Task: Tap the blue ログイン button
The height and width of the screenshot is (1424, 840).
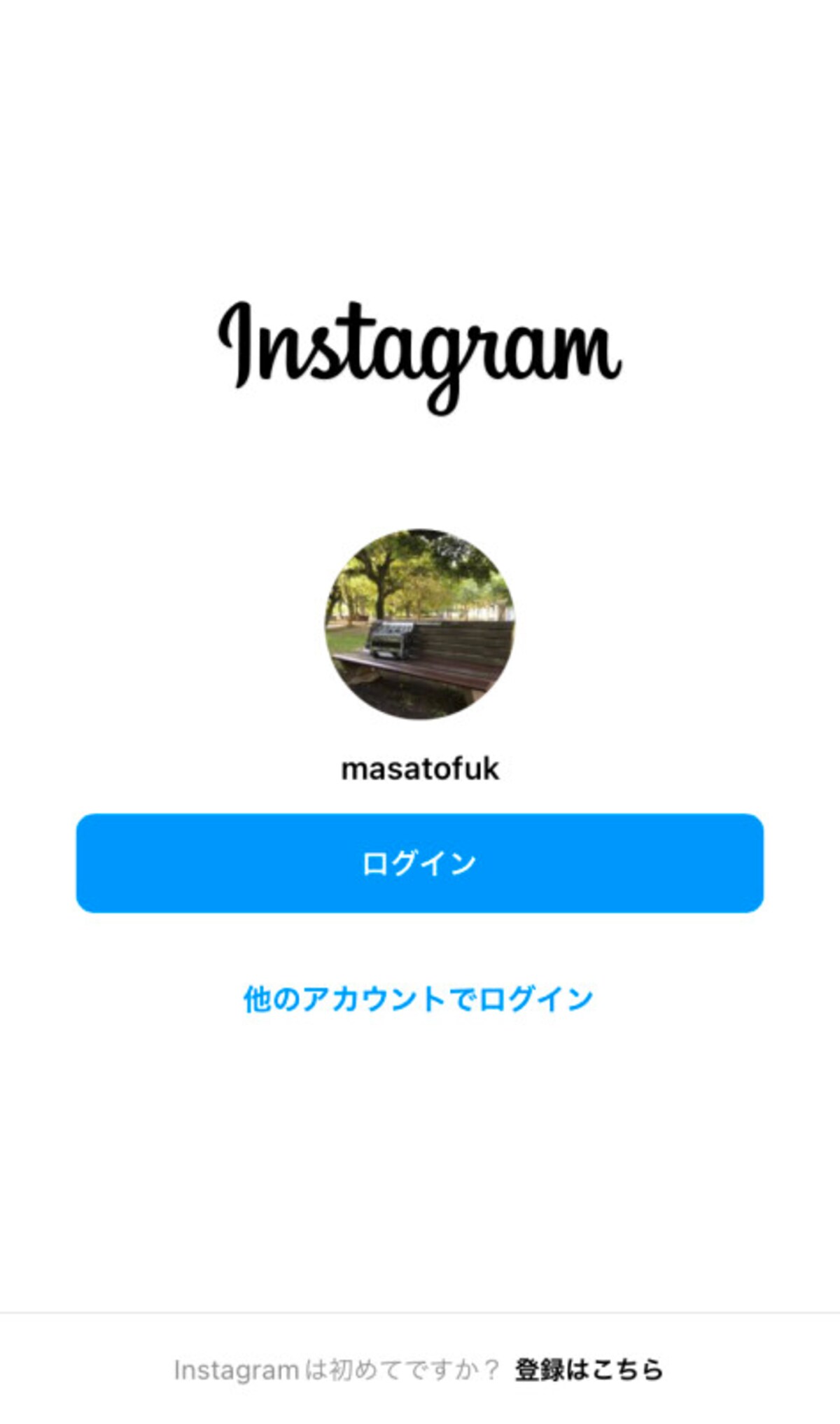Action: (420, 863)
